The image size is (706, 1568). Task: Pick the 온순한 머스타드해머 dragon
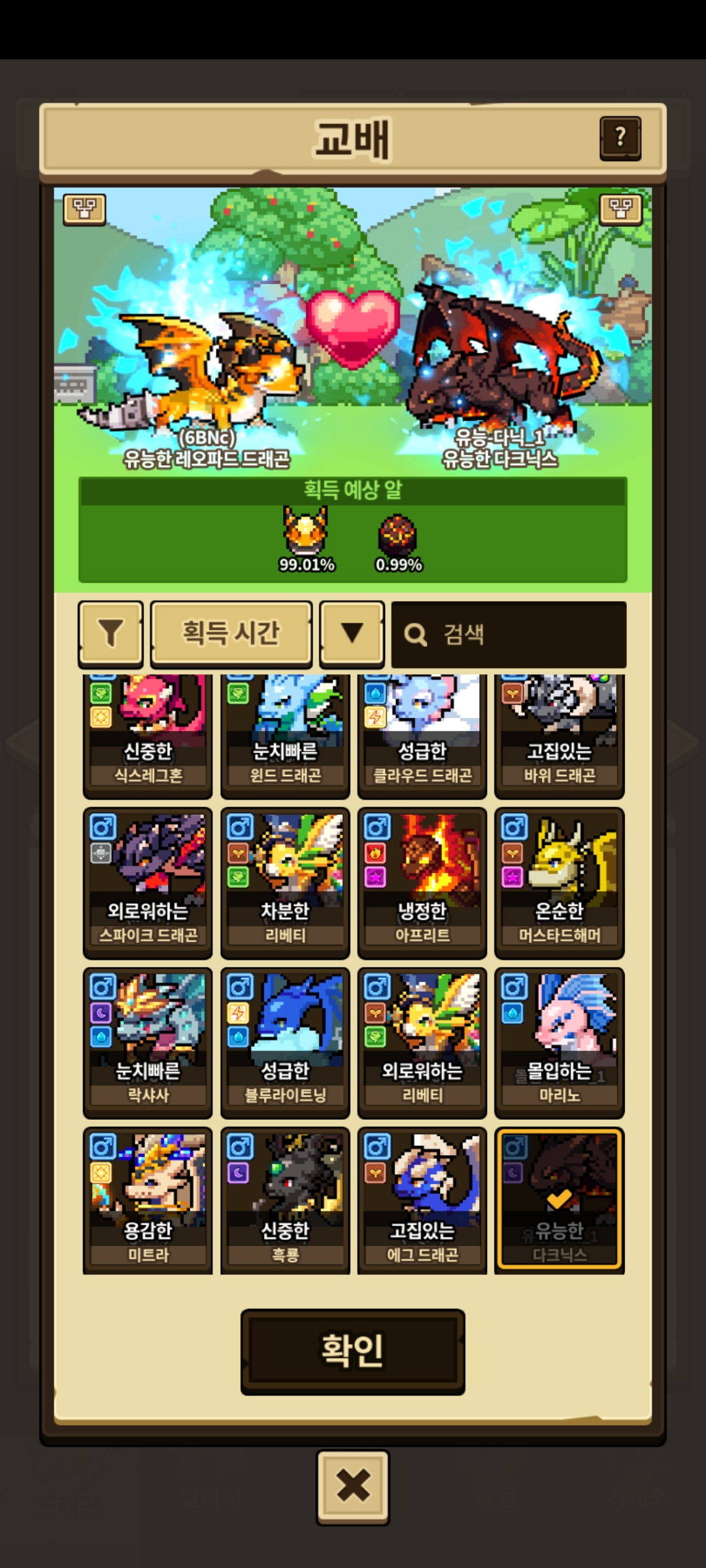[x=560, y=881]
